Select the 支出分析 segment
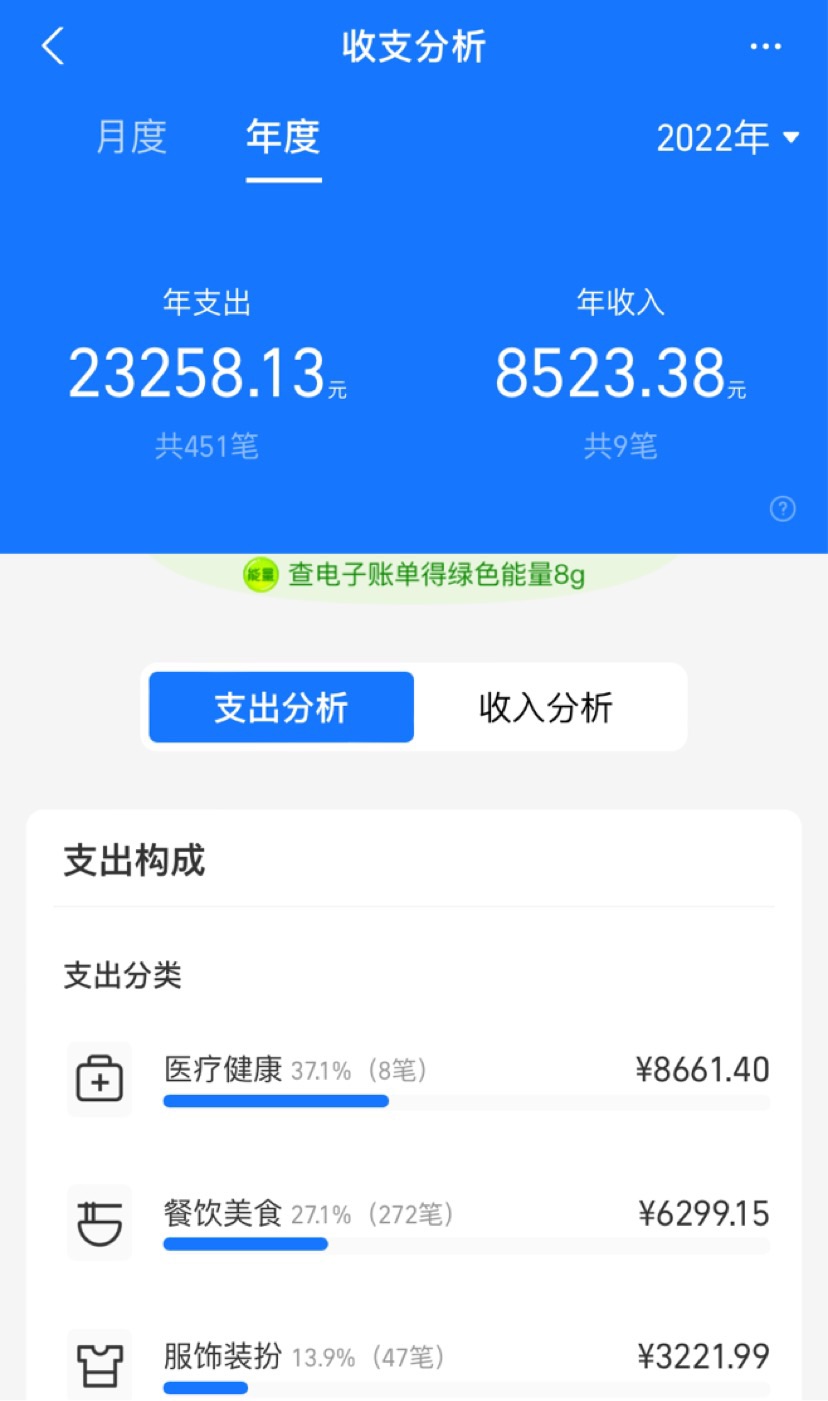The width and height of the screenshot is (828, 1401). pyautogui.click(x=281, y=707)
